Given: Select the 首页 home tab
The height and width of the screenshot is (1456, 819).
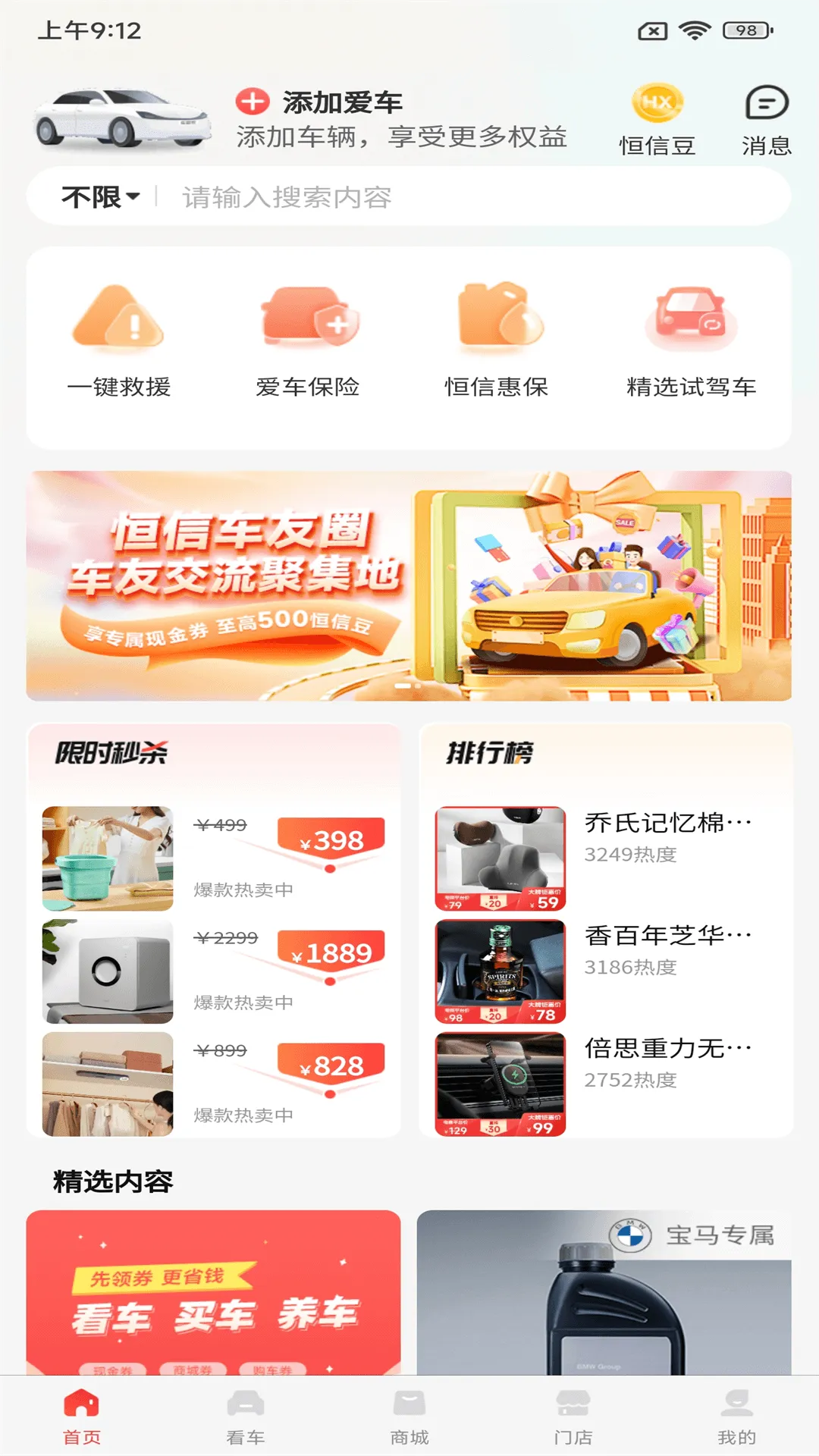Looking at the screenshot, I should coord(81,1418).
